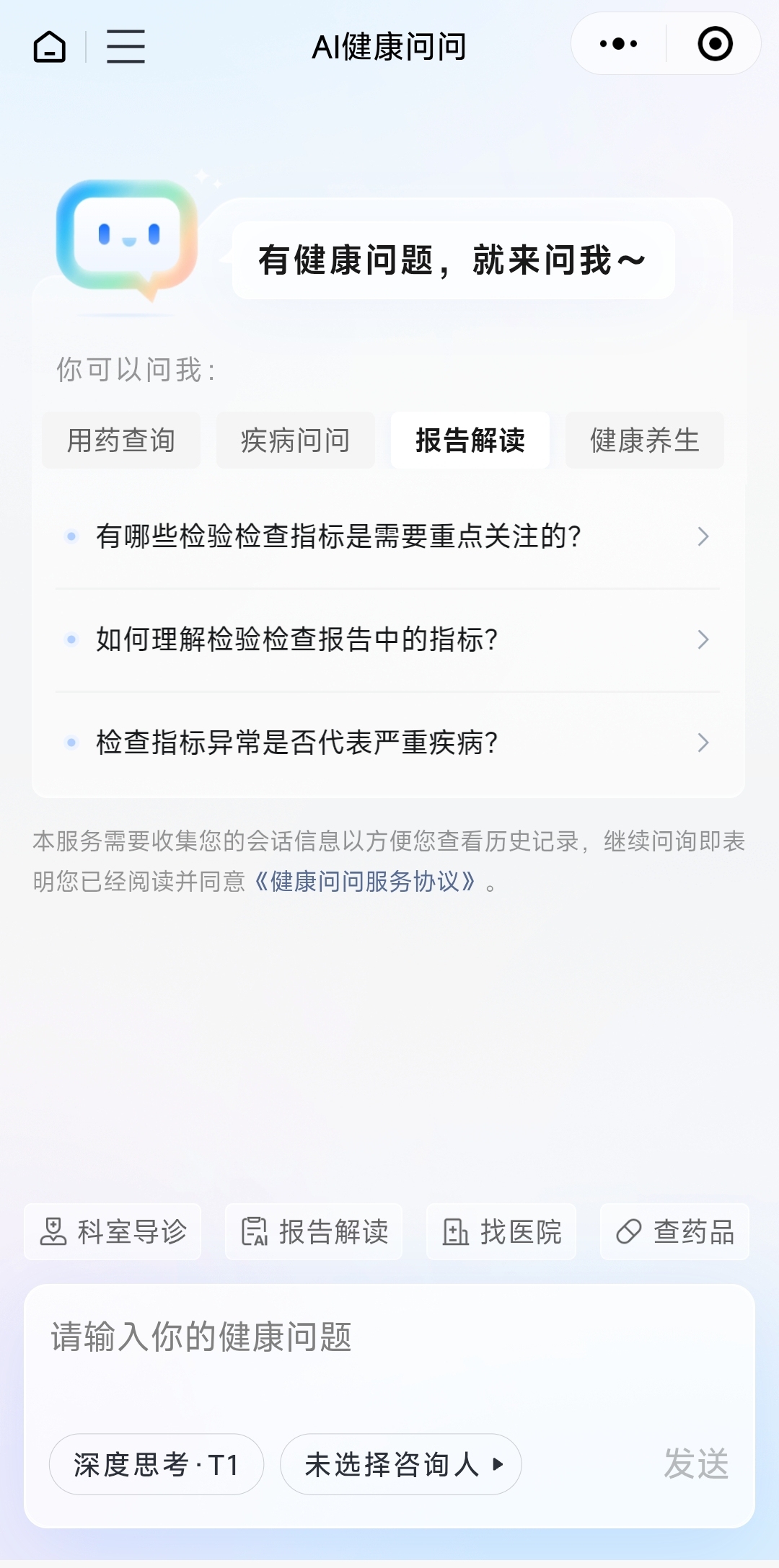Ask 检查指标异常是否代表严重疾病?
Screen dimensions: 779x1568
tap(388, 743)
